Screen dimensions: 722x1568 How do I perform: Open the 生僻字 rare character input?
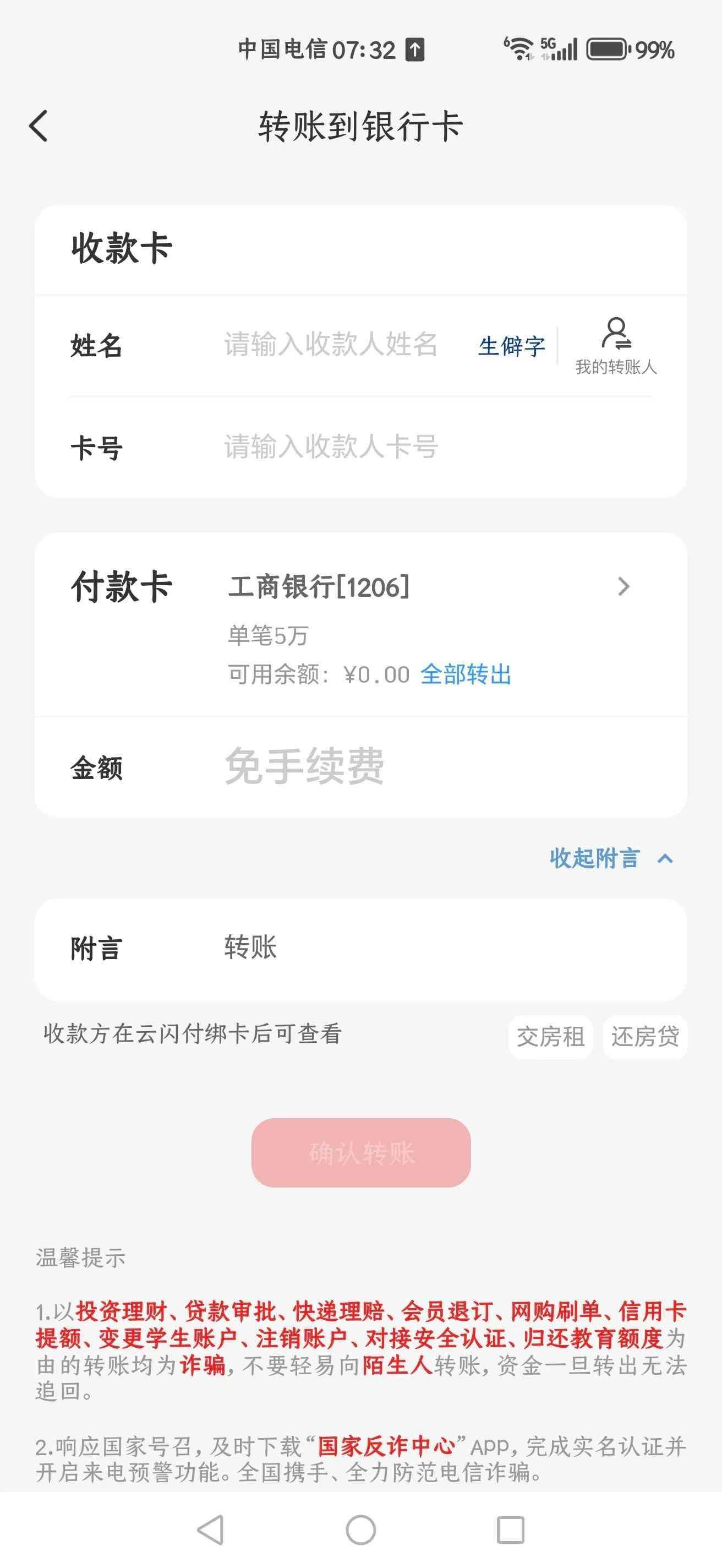point(511,346)
